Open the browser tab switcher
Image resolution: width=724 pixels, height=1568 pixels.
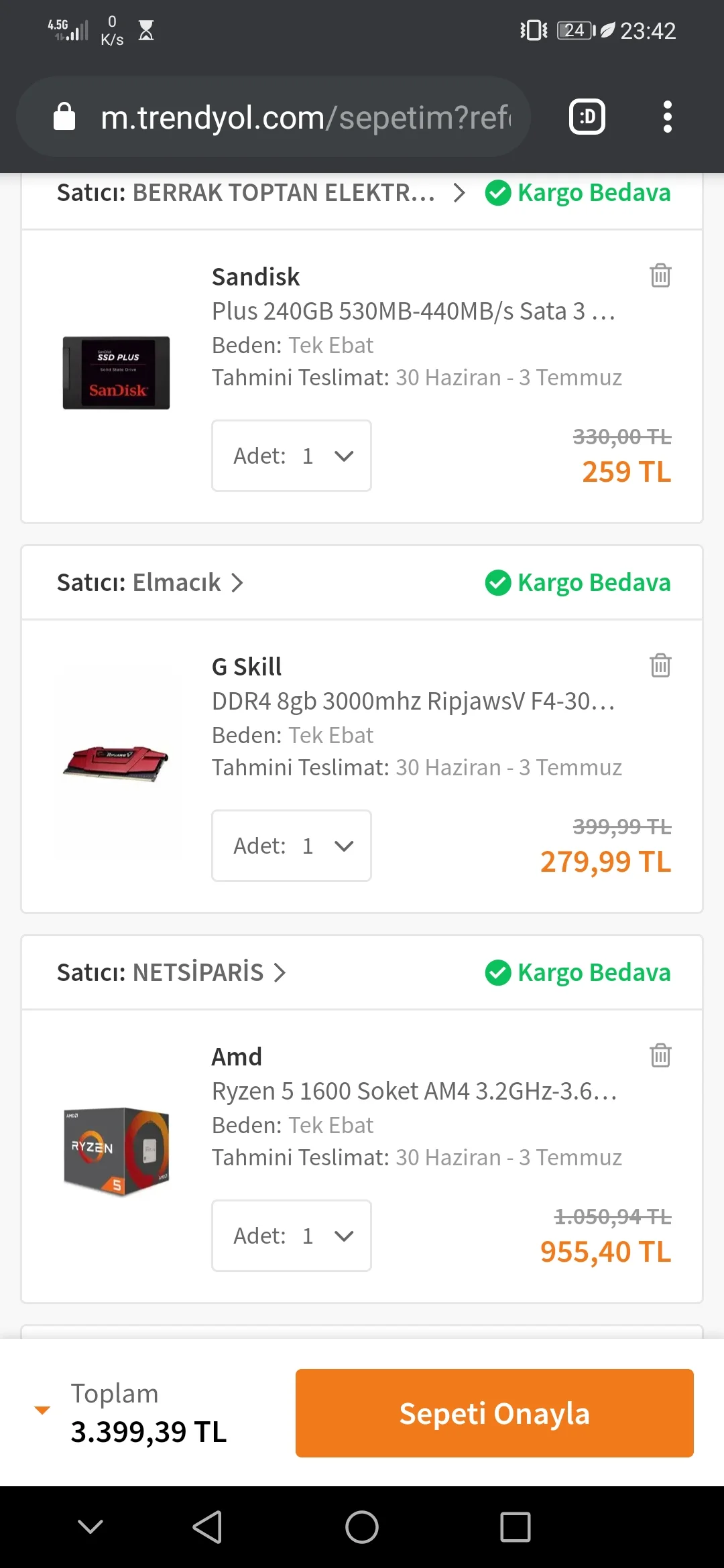pyautogui.click(x=587, y=117)
